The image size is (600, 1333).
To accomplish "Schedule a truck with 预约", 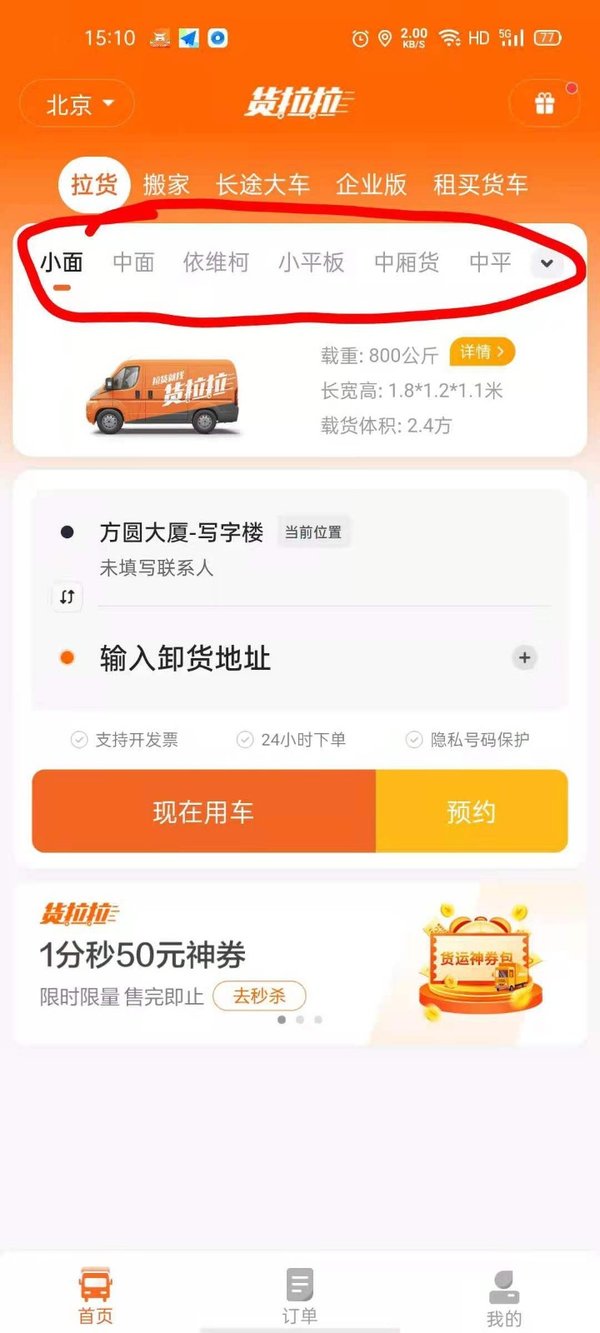I will (x=471, y=811).
